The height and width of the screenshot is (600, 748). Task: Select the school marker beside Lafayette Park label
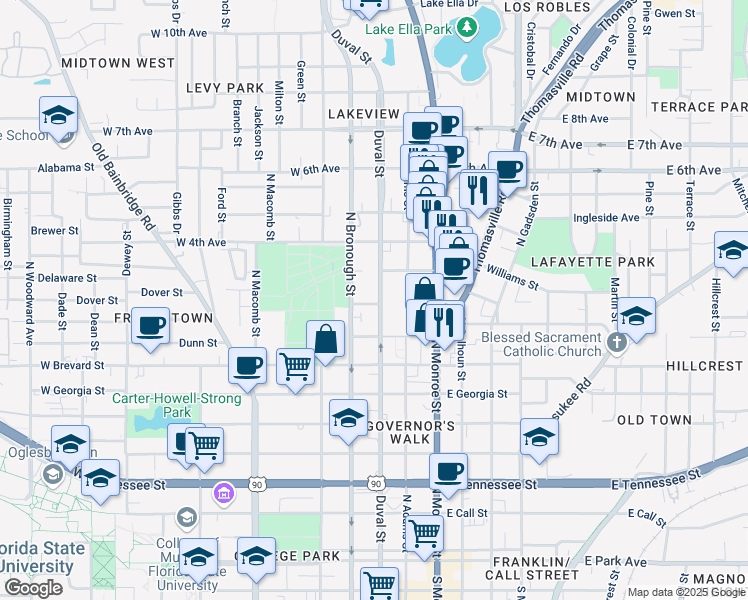point(732,251)
